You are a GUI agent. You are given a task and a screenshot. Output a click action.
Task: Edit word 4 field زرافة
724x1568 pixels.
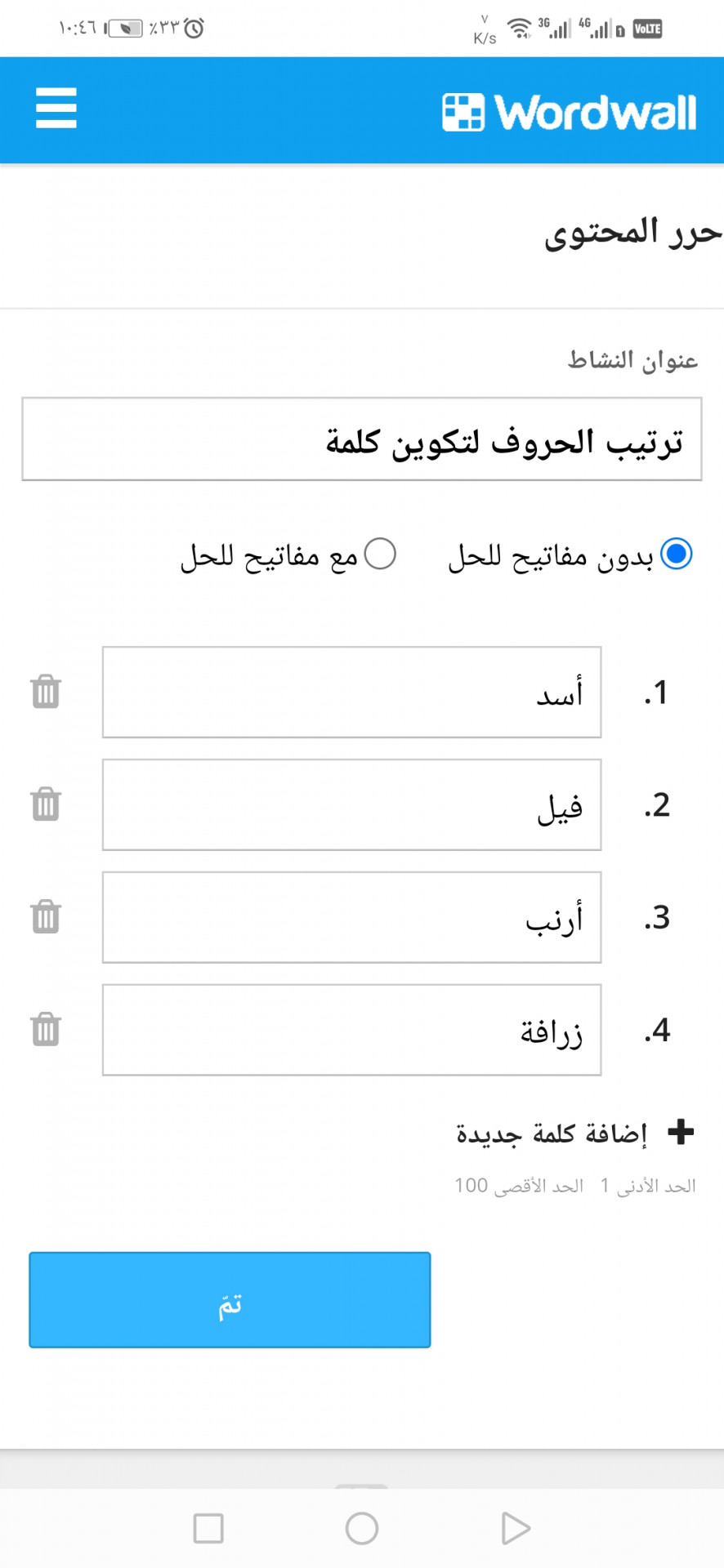tap(352, 1031)
